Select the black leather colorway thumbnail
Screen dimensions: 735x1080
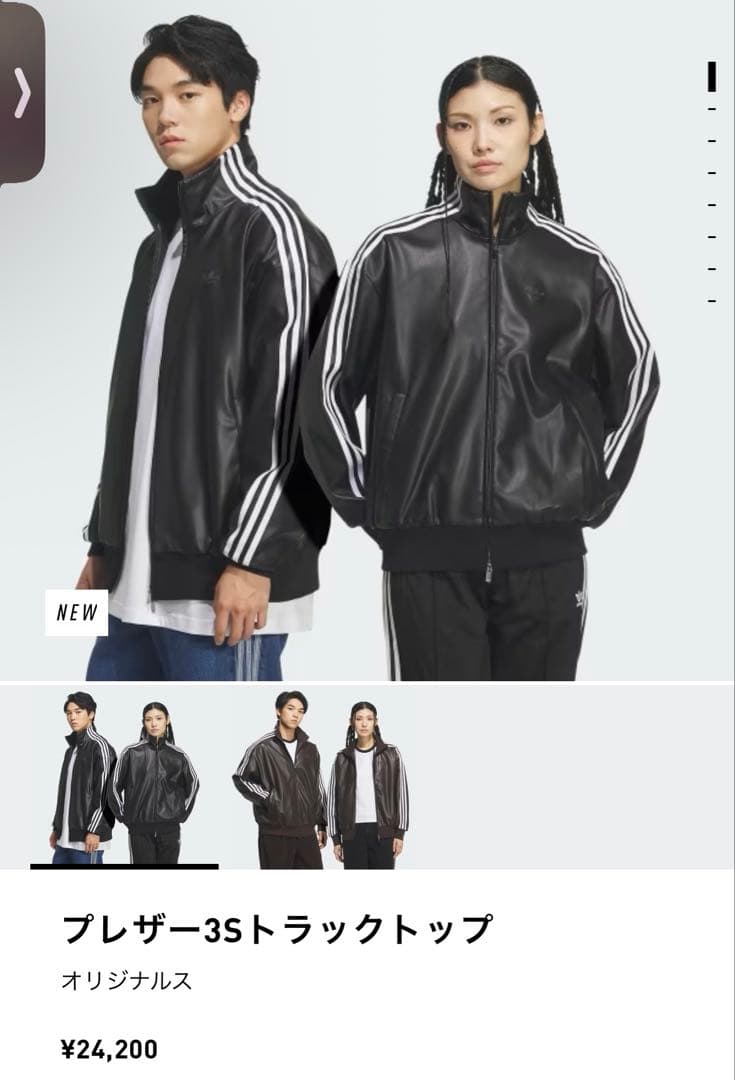[x=120, y=775]
